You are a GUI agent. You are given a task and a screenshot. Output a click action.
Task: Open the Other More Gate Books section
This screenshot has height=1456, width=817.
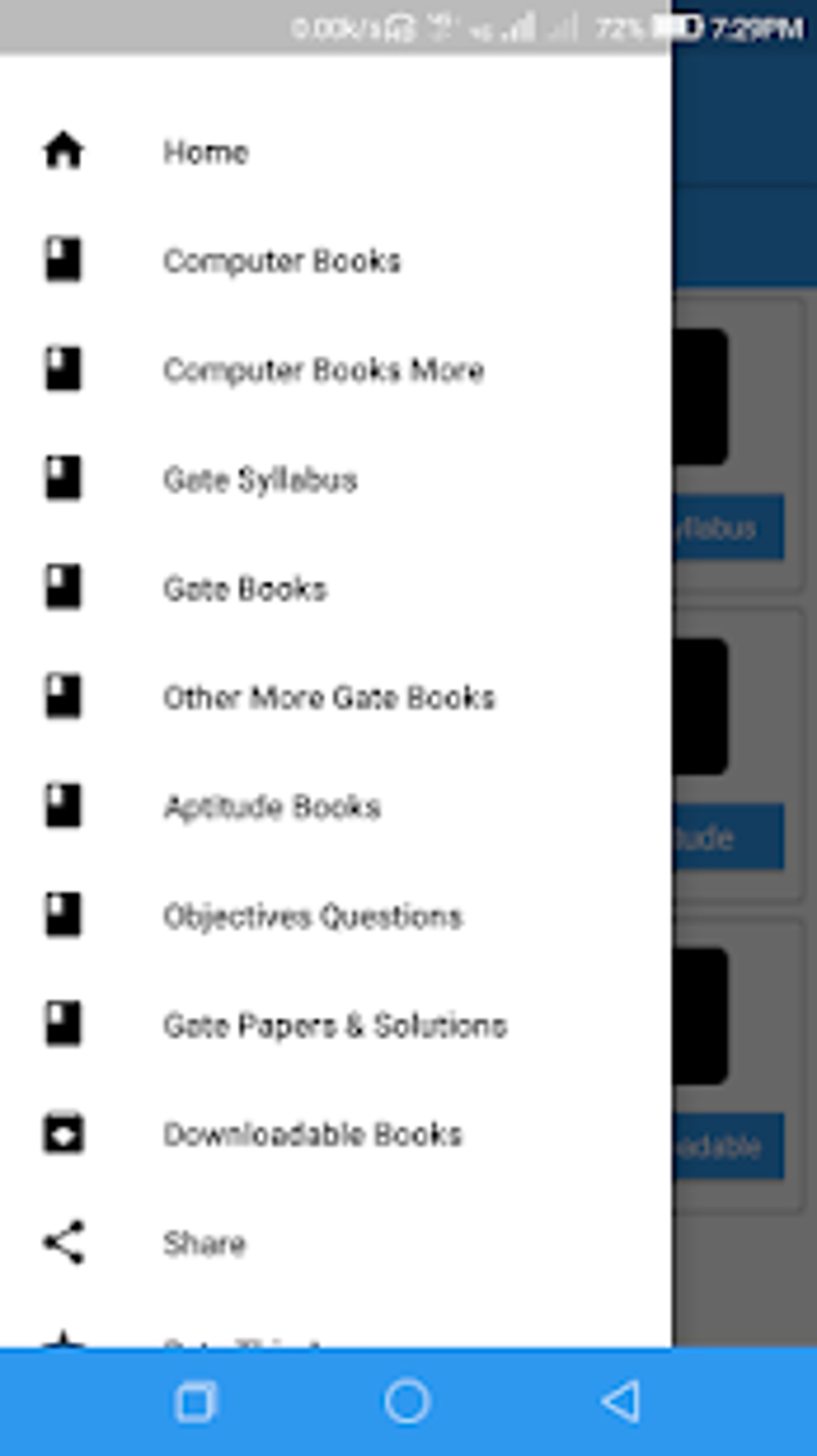pos(328,698)
